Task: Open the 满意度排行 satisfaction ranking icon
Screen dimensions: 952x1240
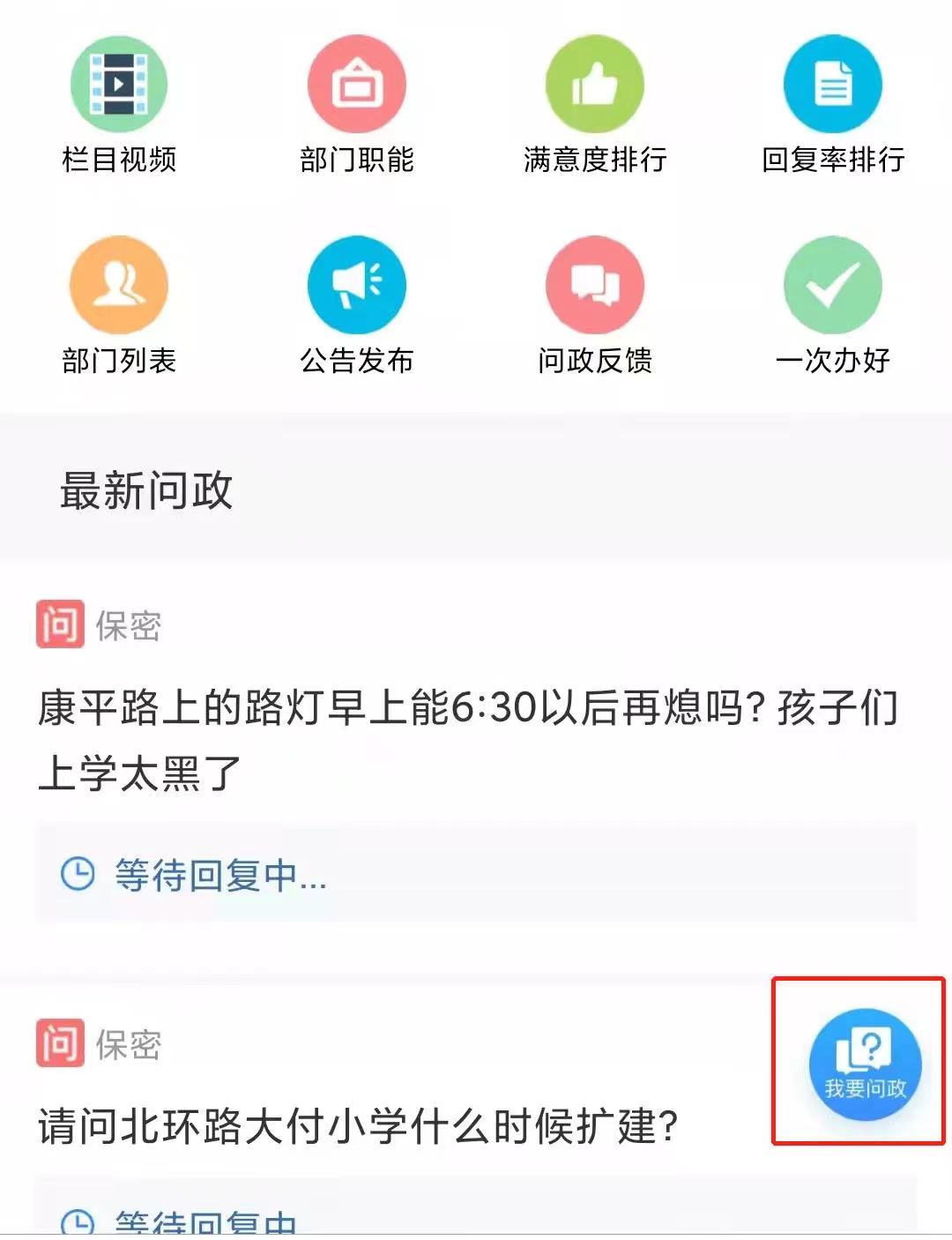Action: coord(595,82)
